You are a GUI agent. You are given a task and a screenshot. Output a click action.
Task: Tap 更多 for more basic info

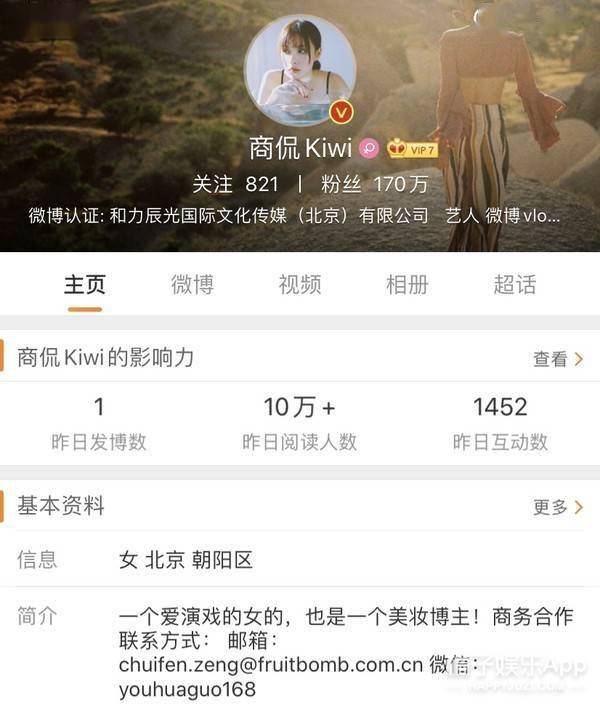tap(557, 507)
